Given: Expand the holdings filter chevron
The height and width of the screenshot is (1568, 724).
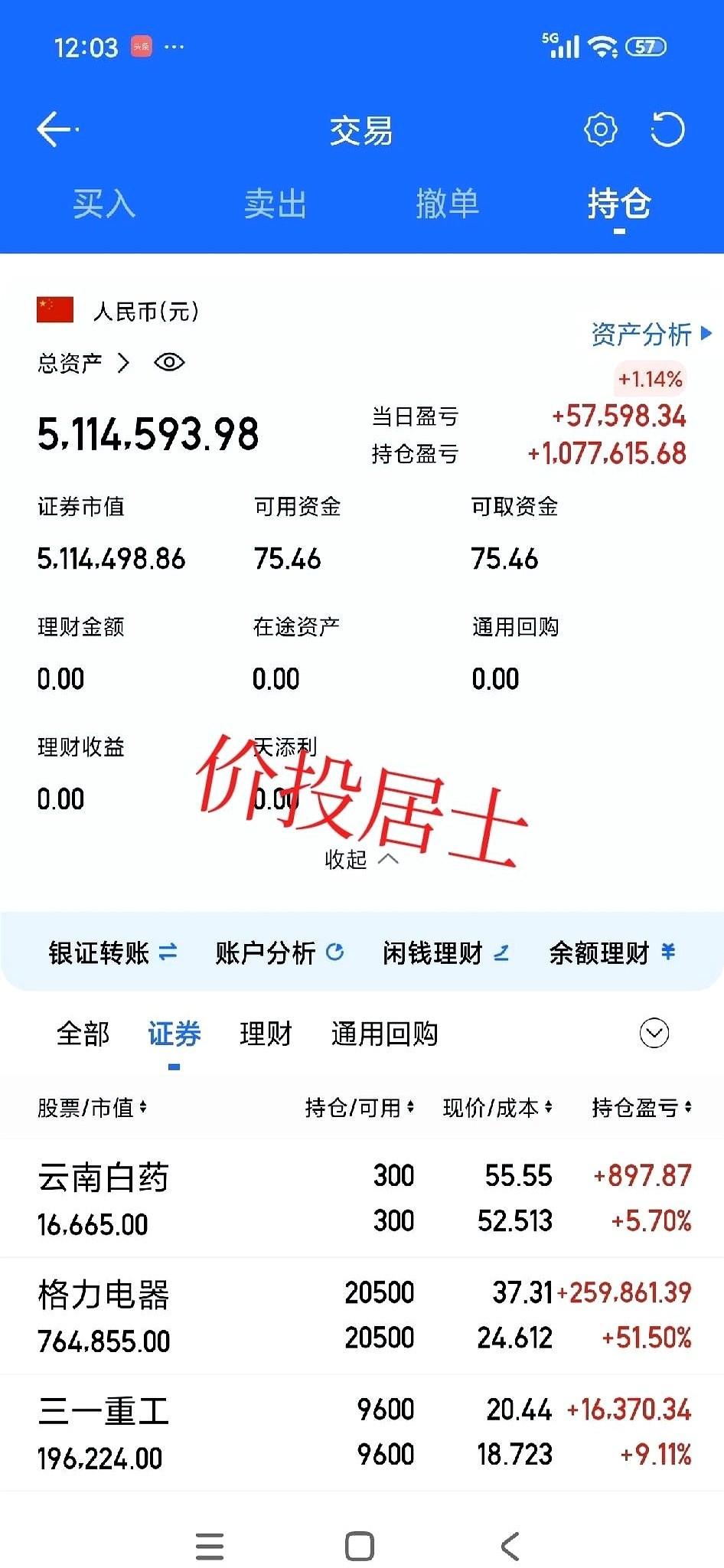Looking at the screenshot, I should 653,1033.
